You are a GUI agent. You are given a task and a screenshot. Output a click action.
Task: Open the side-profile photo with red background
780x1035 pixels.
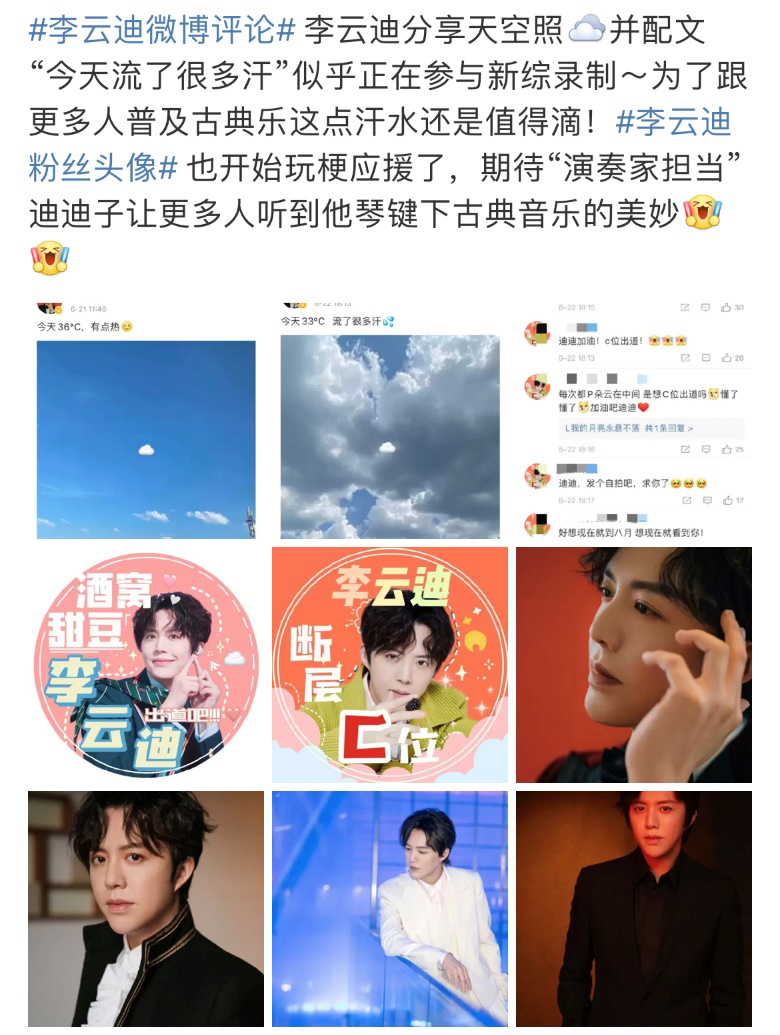point(634,665)
